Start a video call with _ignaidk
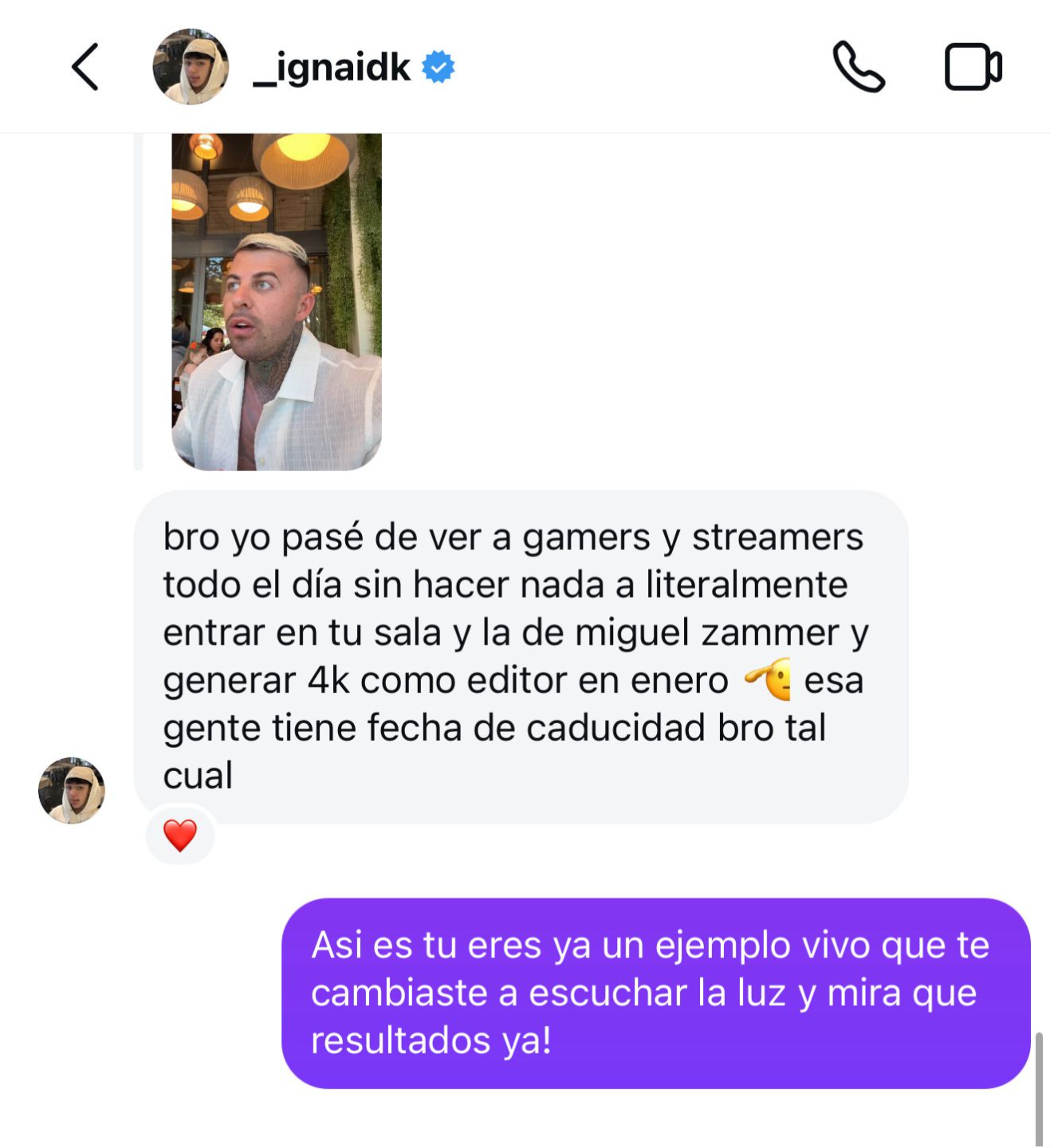1050x1148 pixels. pyautogui.click(x=973, y=67)
